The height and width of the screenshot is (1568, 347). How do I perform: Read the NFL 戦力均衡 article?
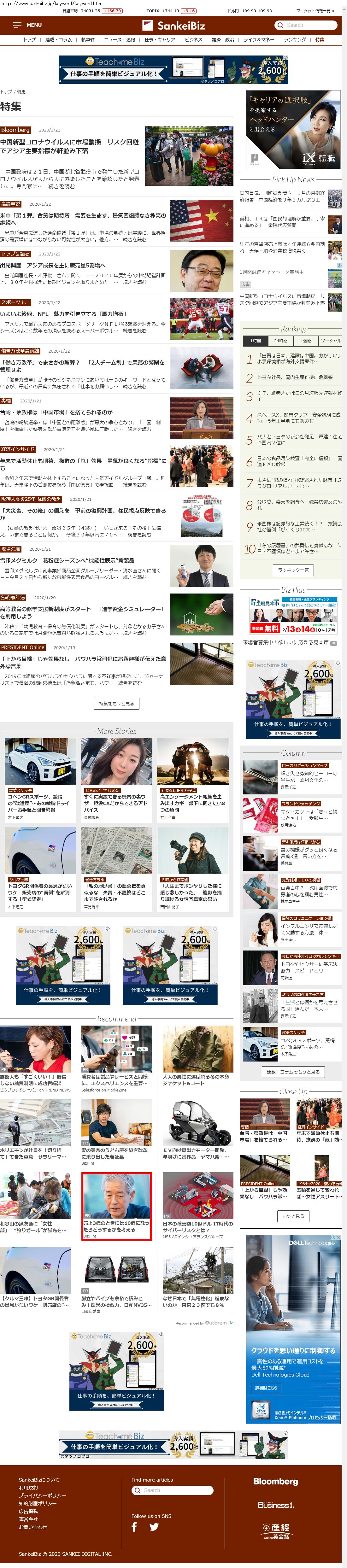(64, 314)
